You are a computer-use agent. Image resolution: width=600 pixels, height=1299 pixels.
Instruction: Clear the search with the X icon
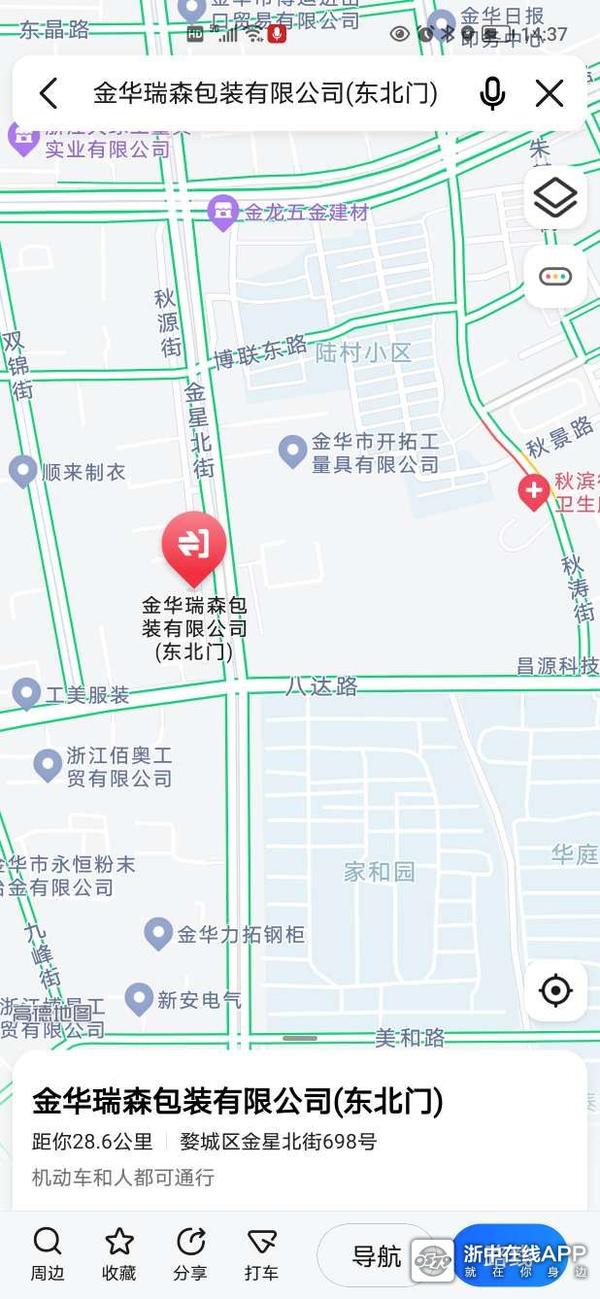coord(549,94)
